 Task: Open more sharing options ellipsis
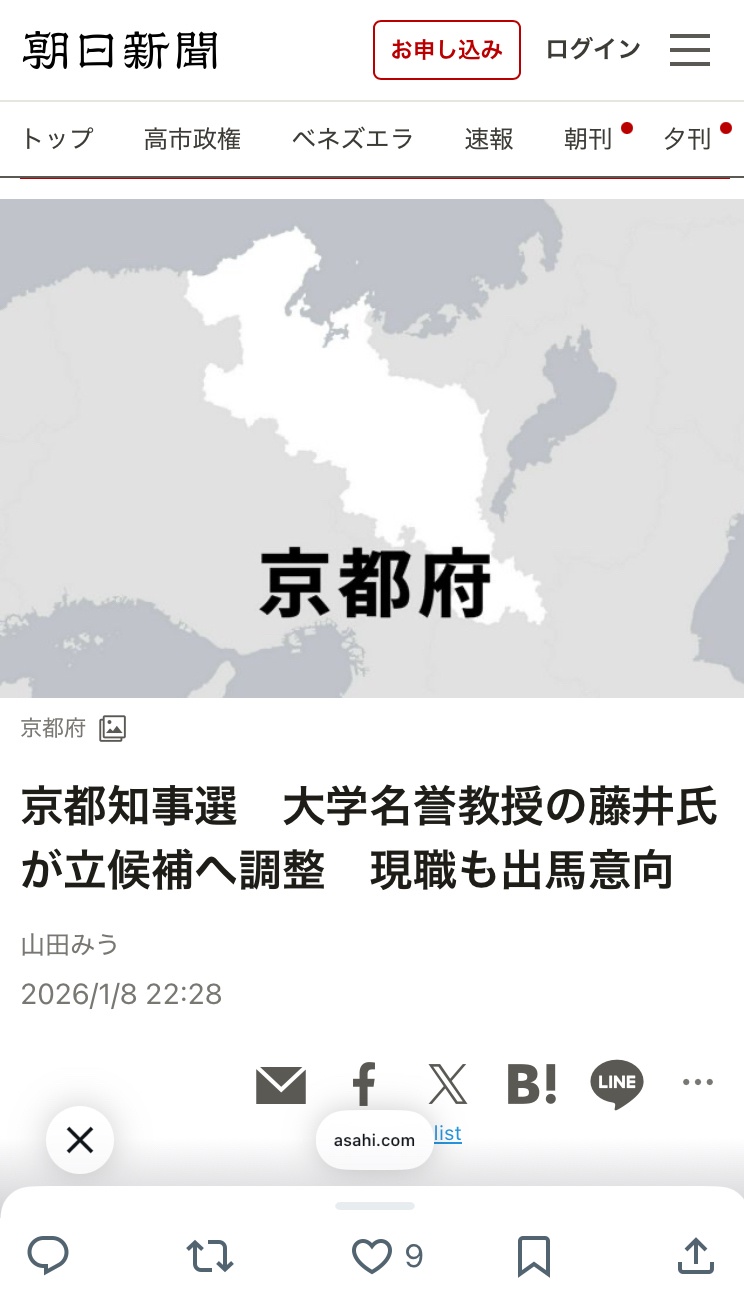[x=698, y=1082]
